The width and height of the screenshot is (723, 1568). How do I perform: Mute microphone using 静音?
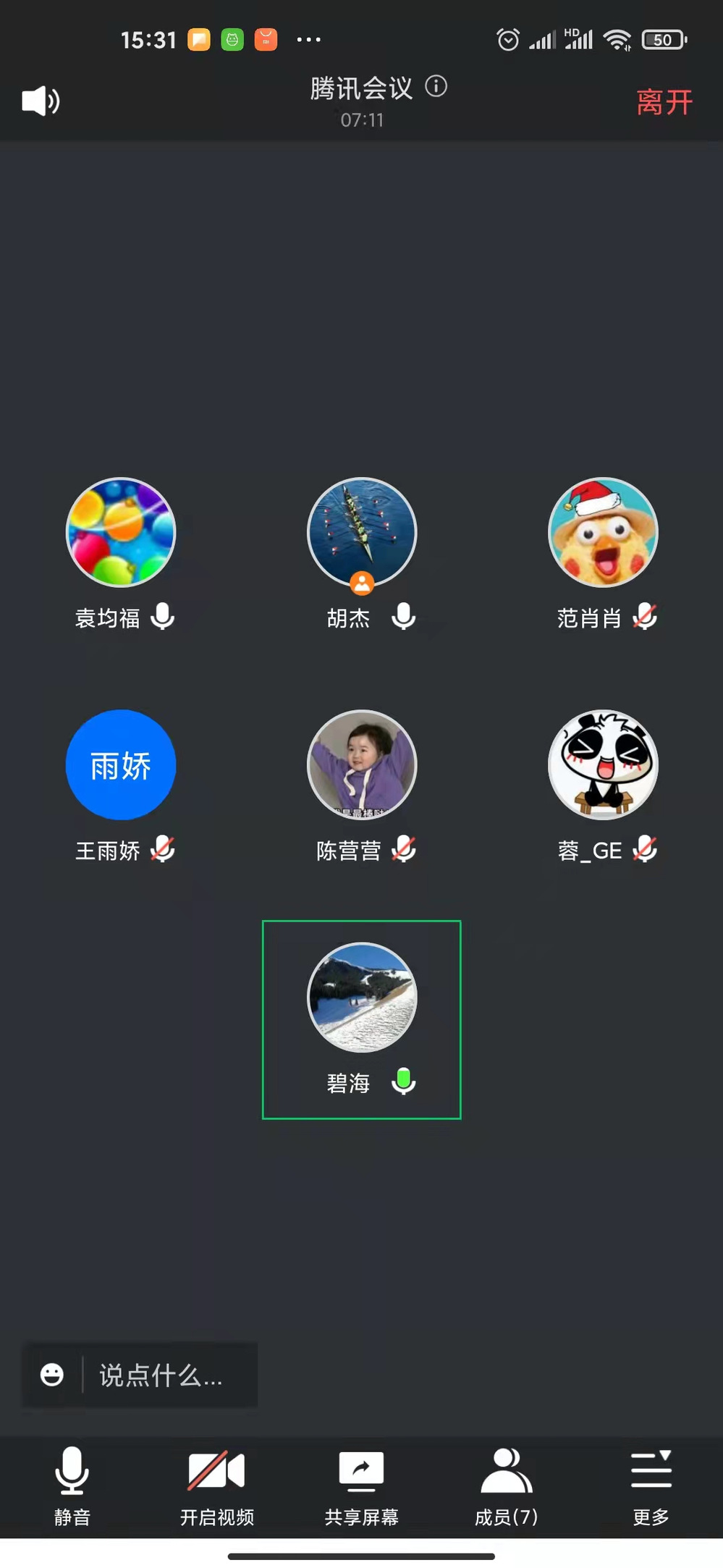(72, 1483)
